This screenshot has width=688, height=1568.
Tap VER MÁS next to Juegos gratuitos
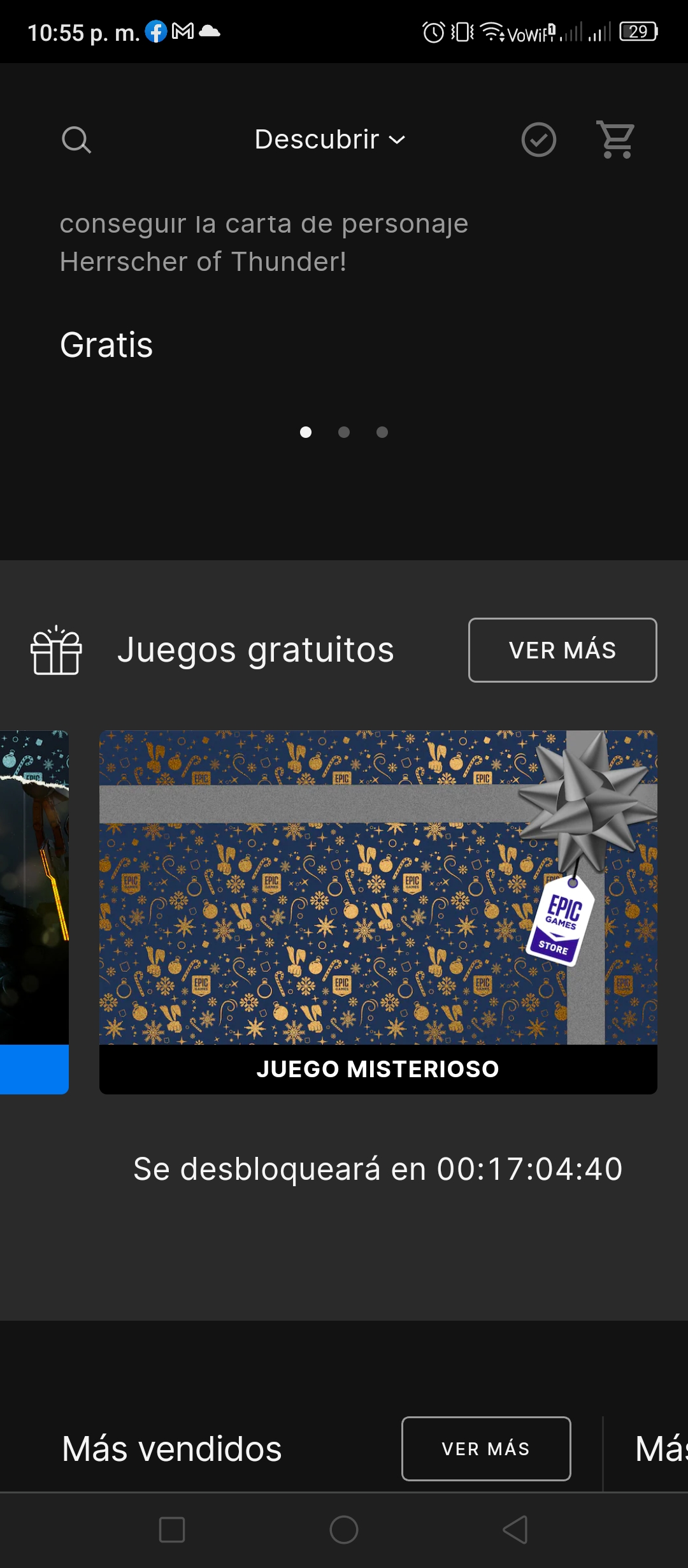tap(563, 650)
